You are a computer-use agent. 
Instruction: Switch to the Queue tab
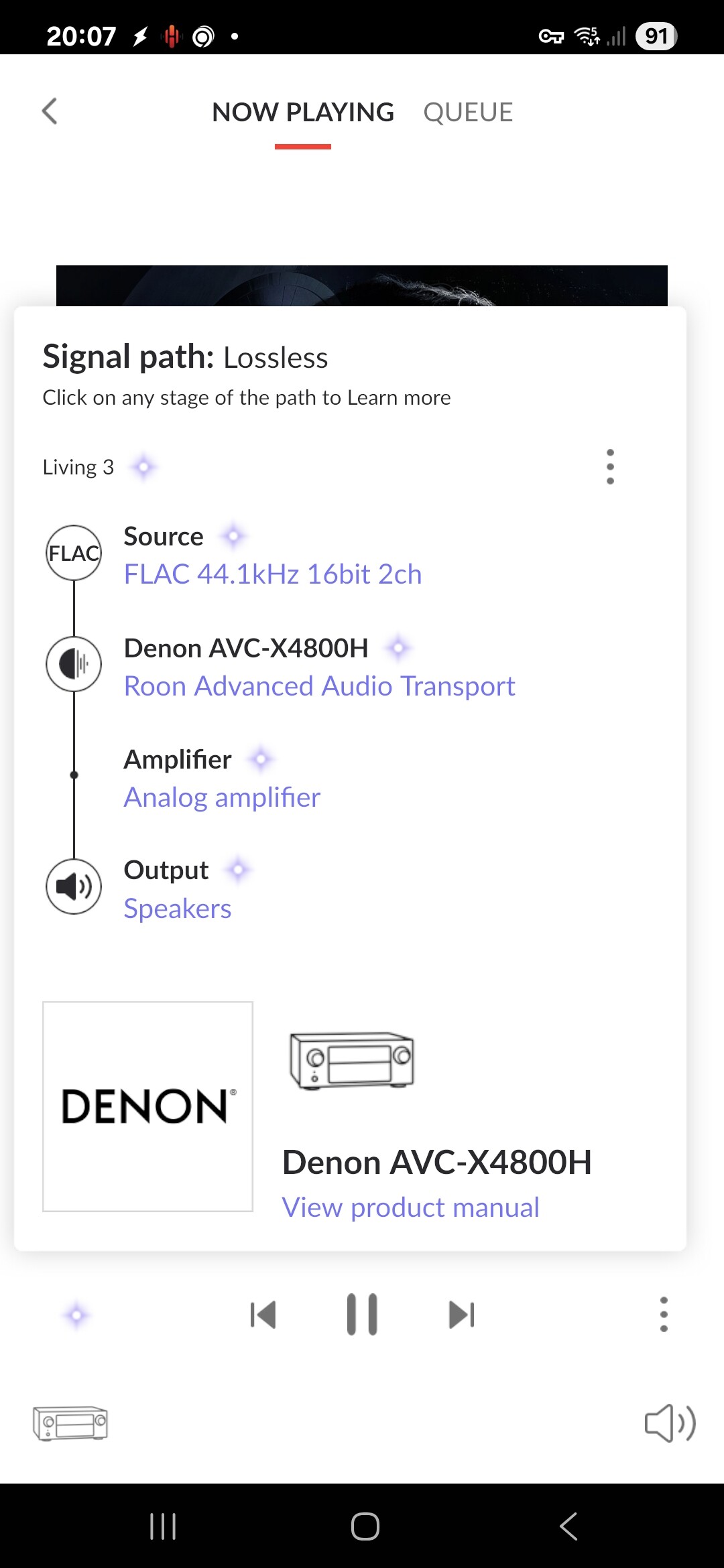point(468,113)
